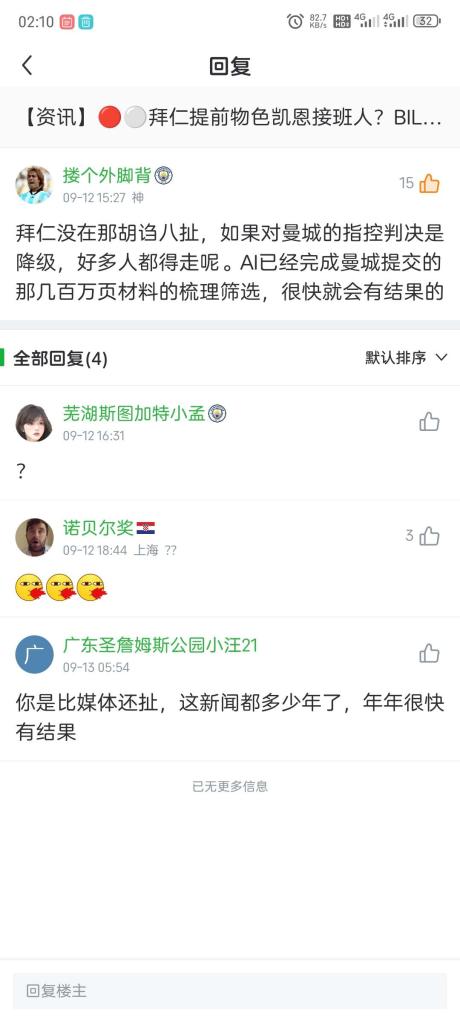The width and height of the screenshot is (460, 1022).
Task: Tap the 回复楼主 reply input box
Action: 230,991
